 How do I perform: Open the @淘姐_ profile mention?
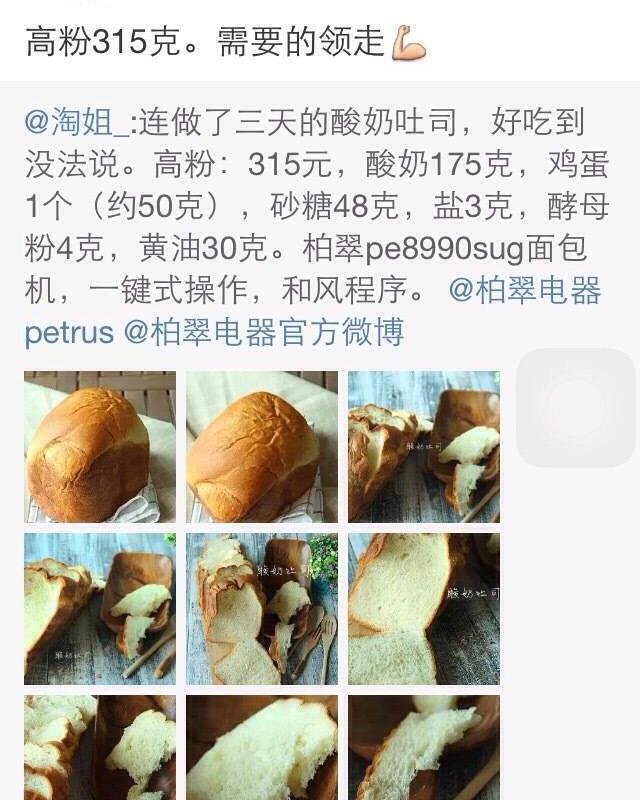tap(77, 124)
